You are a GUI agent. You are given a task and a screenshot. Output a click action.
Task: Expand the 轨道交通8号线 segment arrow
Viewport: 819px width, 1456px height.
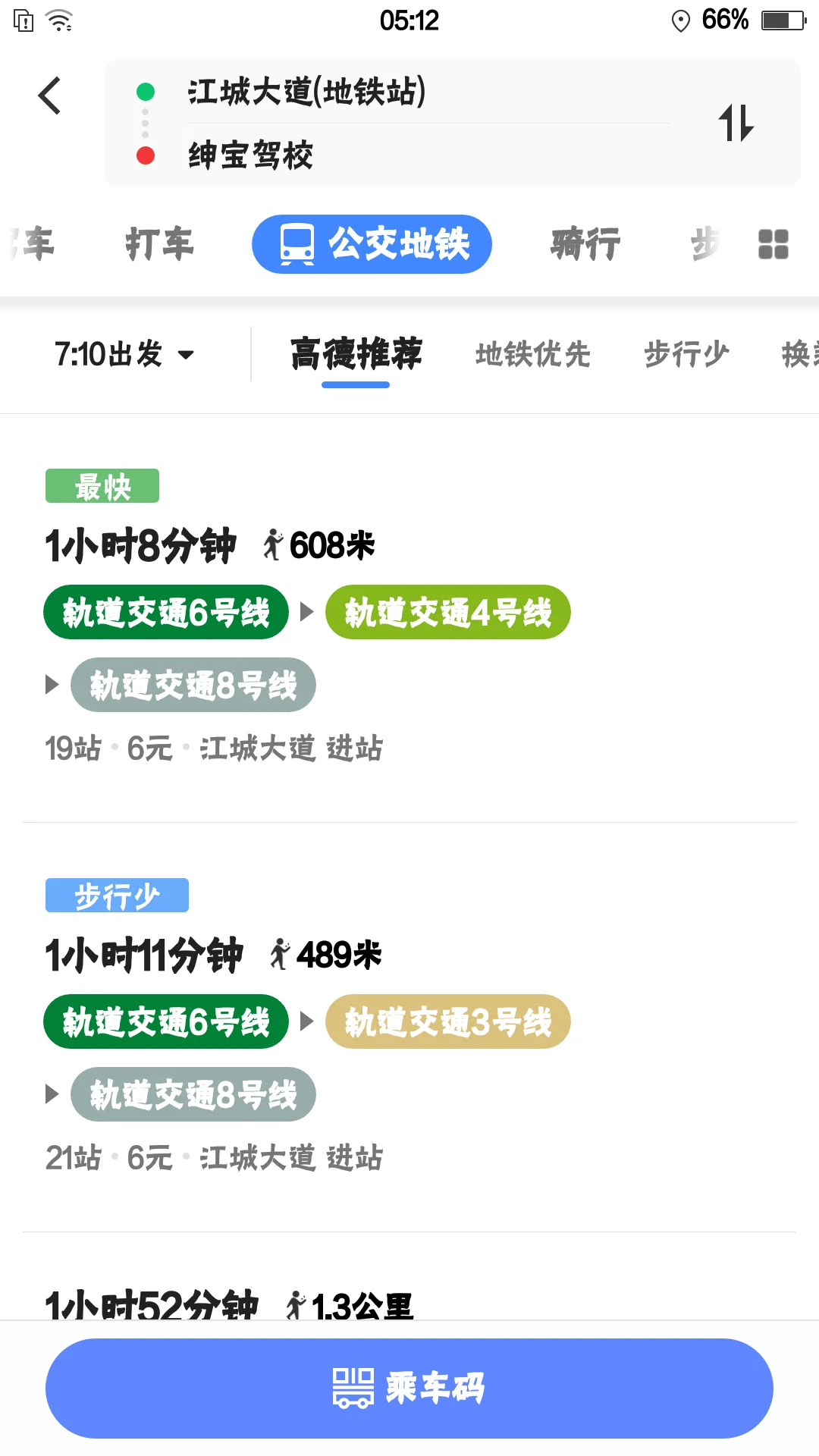coord(52,684)
